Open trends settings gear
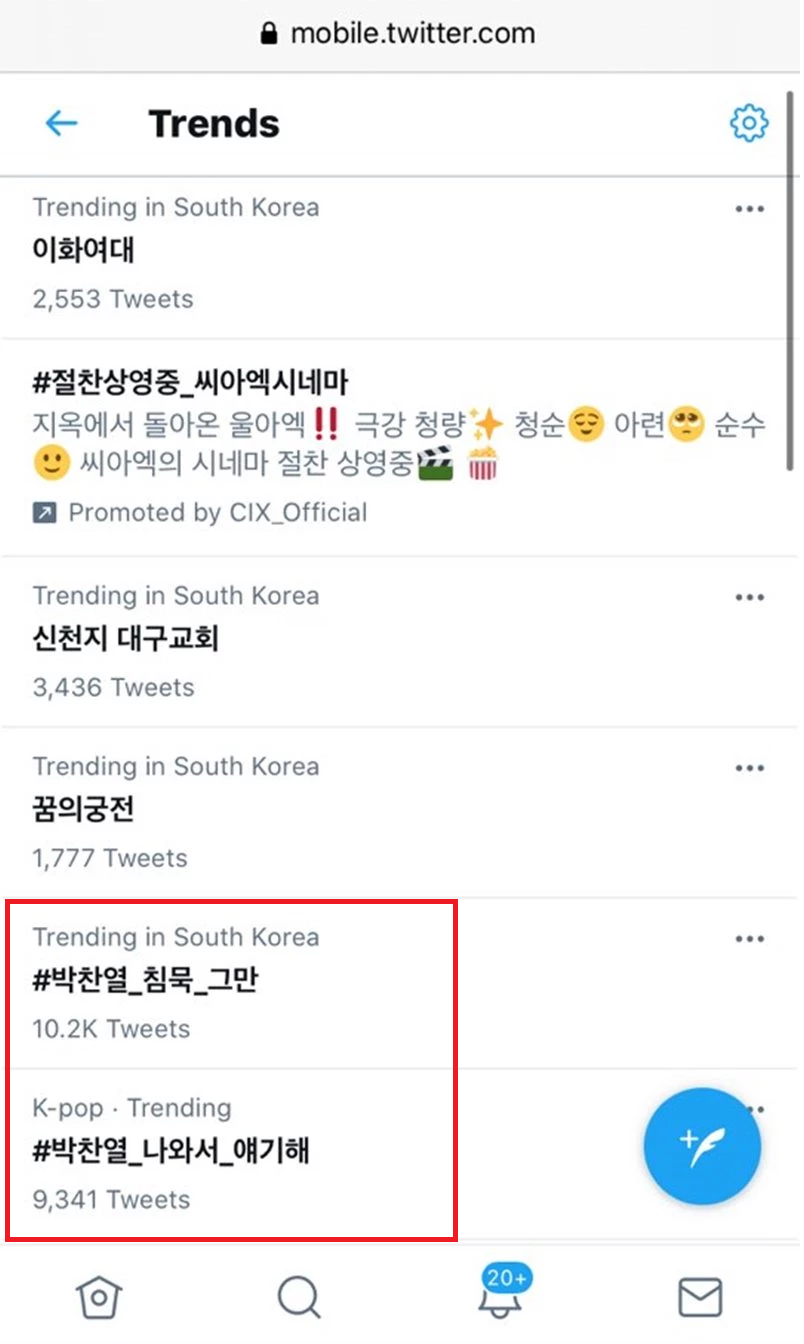804x1344 pixels. pos(749,123)
